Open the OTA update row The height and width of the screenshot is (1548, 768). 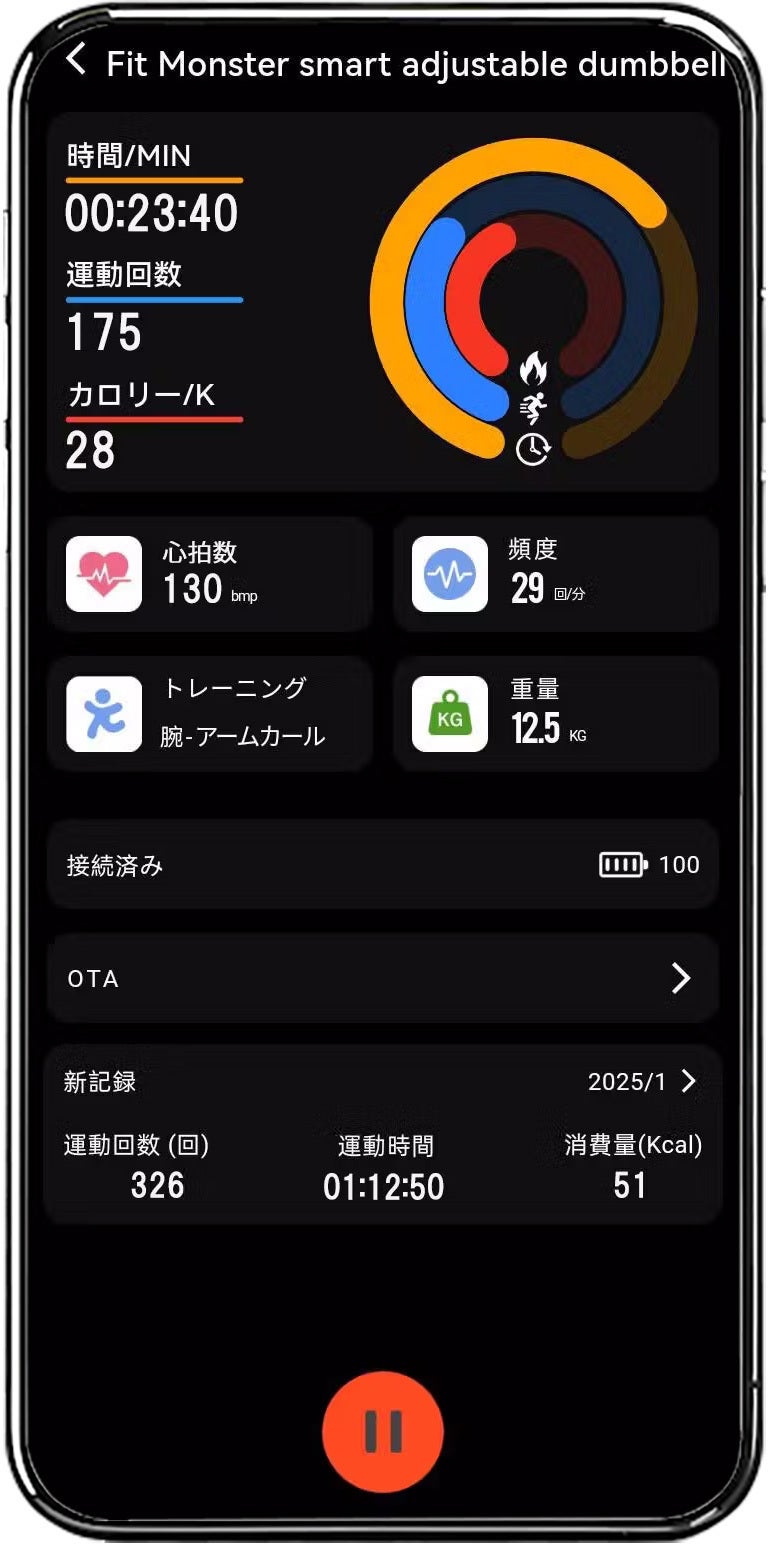[383, 978]
